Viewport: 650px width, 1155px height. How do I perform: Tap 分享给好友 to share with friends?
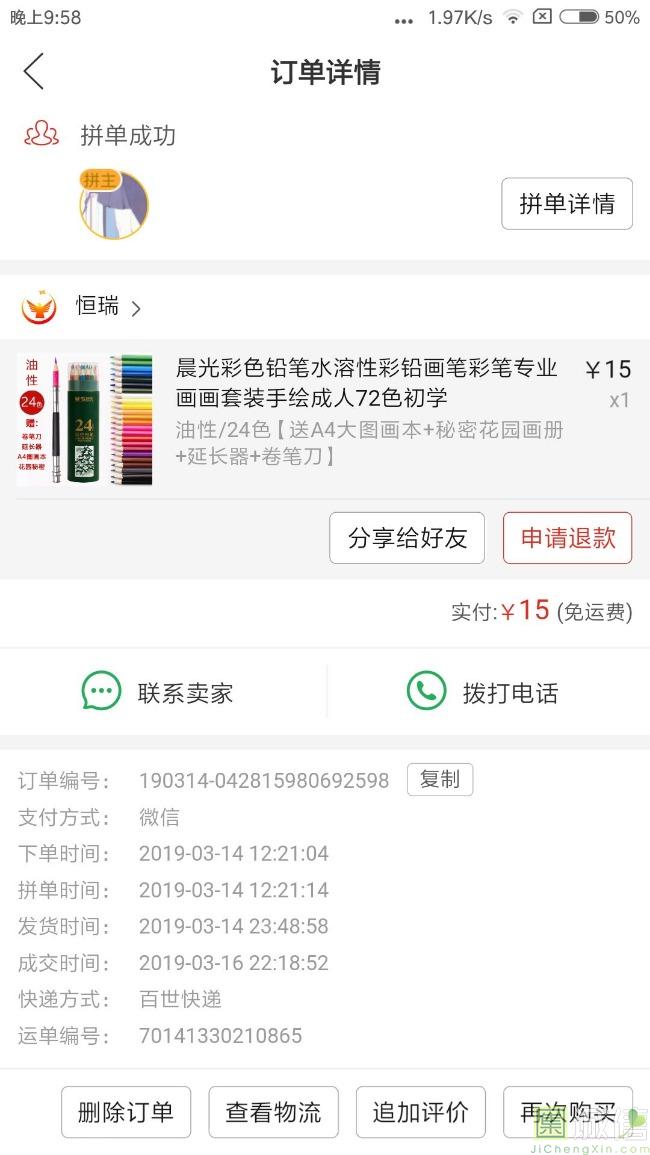[407, 538]
